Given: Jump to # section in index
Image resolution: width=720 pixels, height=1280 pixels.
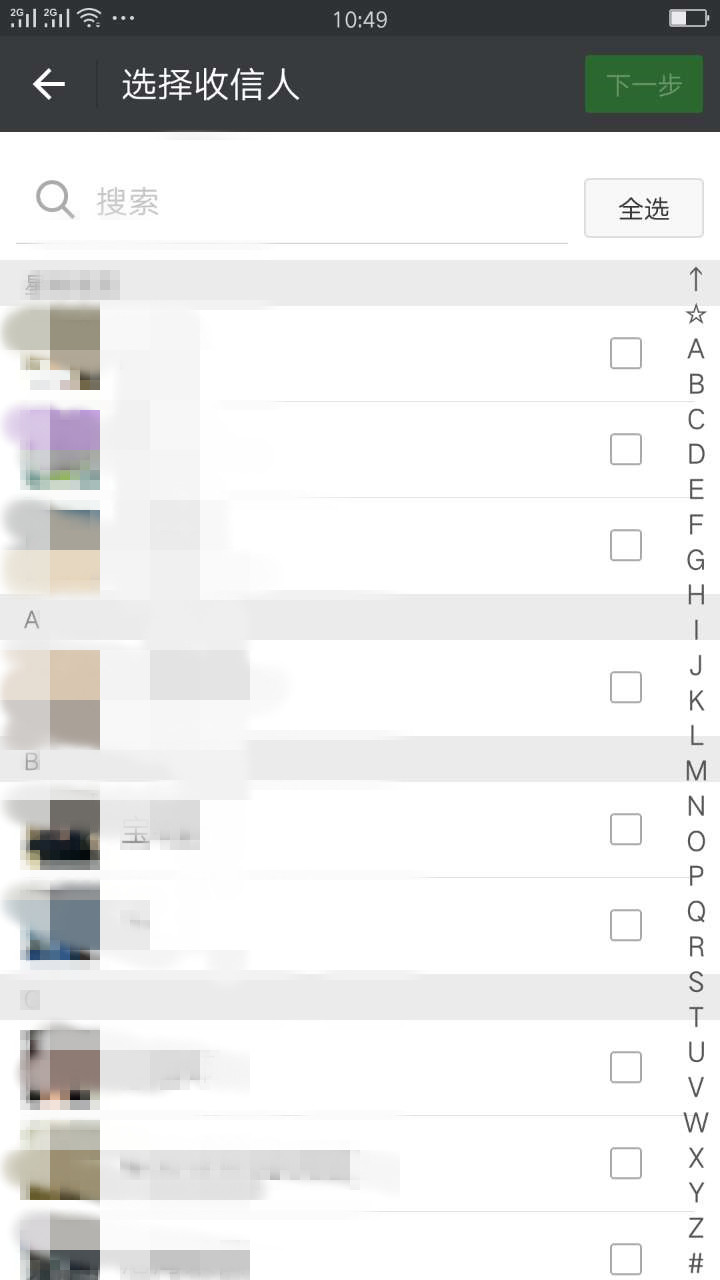Looking at the screenshot, I should click(696, 1262).
